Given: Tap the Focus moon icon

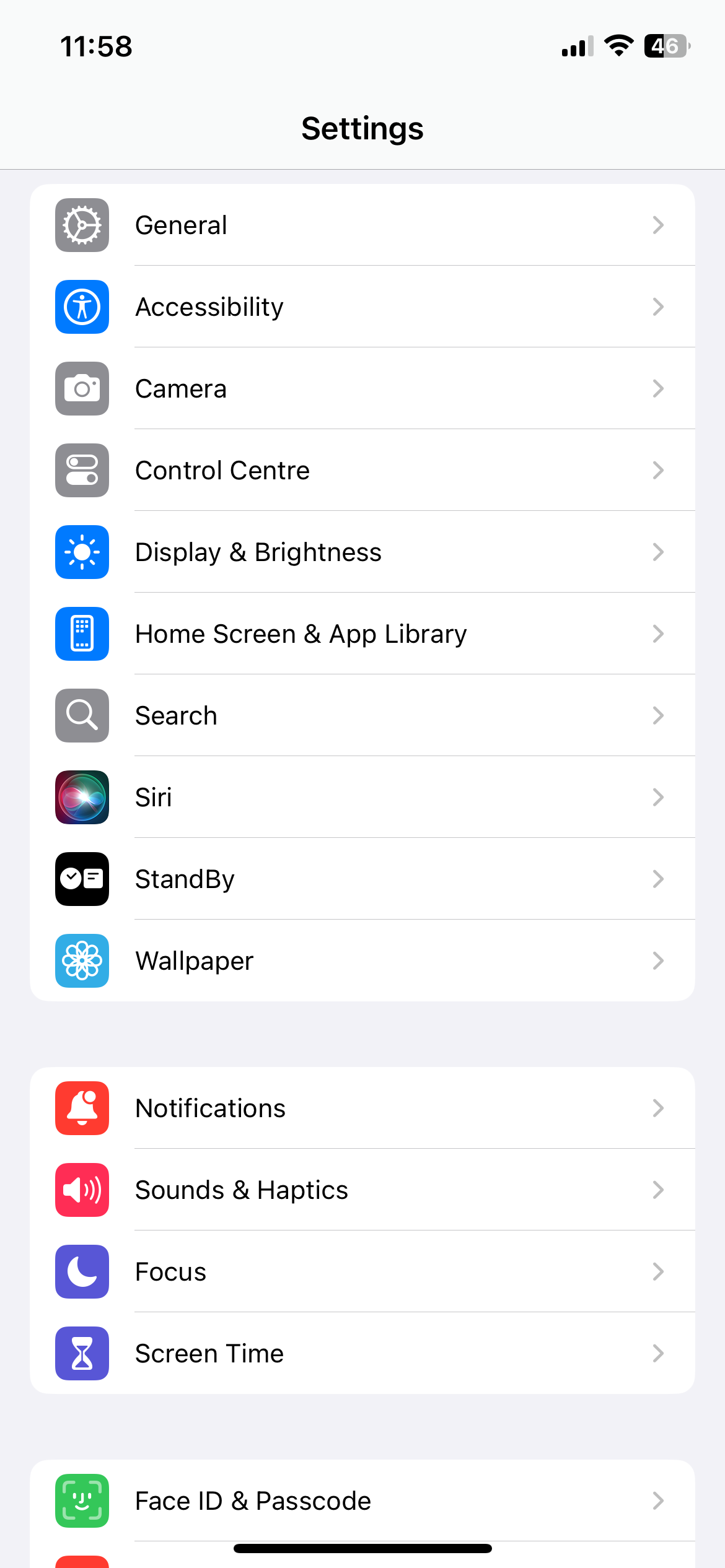Looking at the screenshot, I should click(82, 1271).
